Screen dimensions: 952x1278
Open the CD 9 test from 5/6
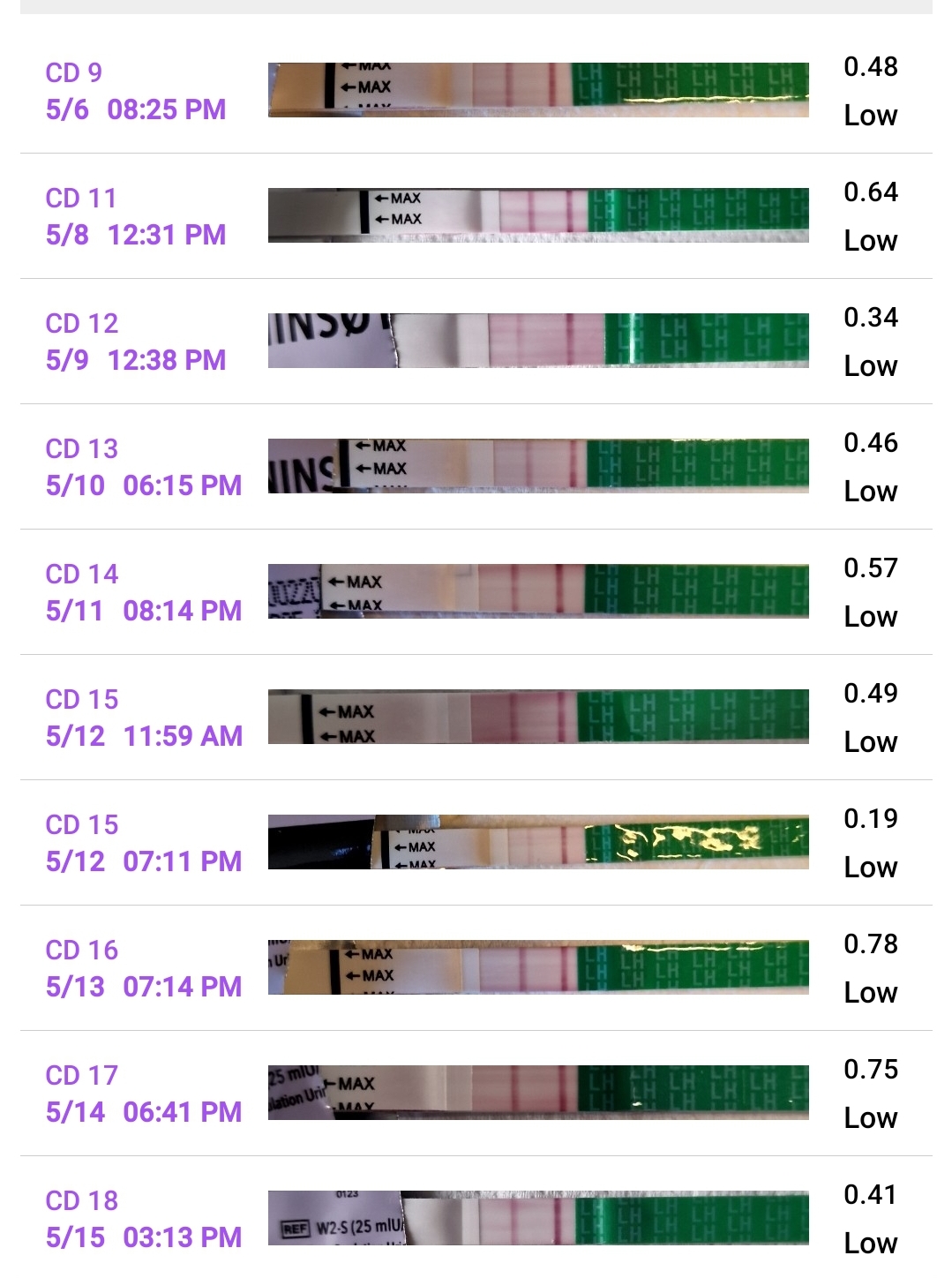[x=476, y=90]
